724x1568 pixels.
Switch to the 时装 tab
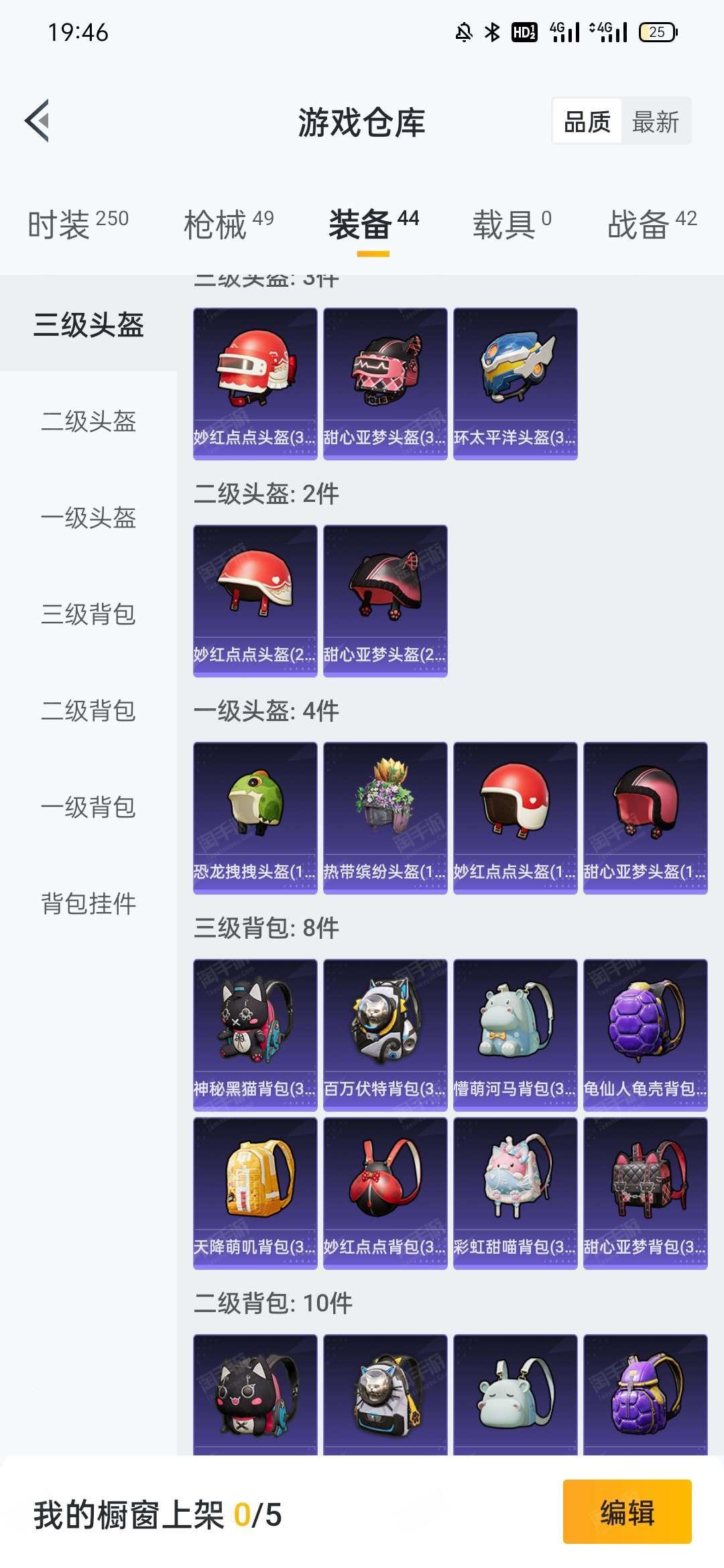click(x=78, y=224)
